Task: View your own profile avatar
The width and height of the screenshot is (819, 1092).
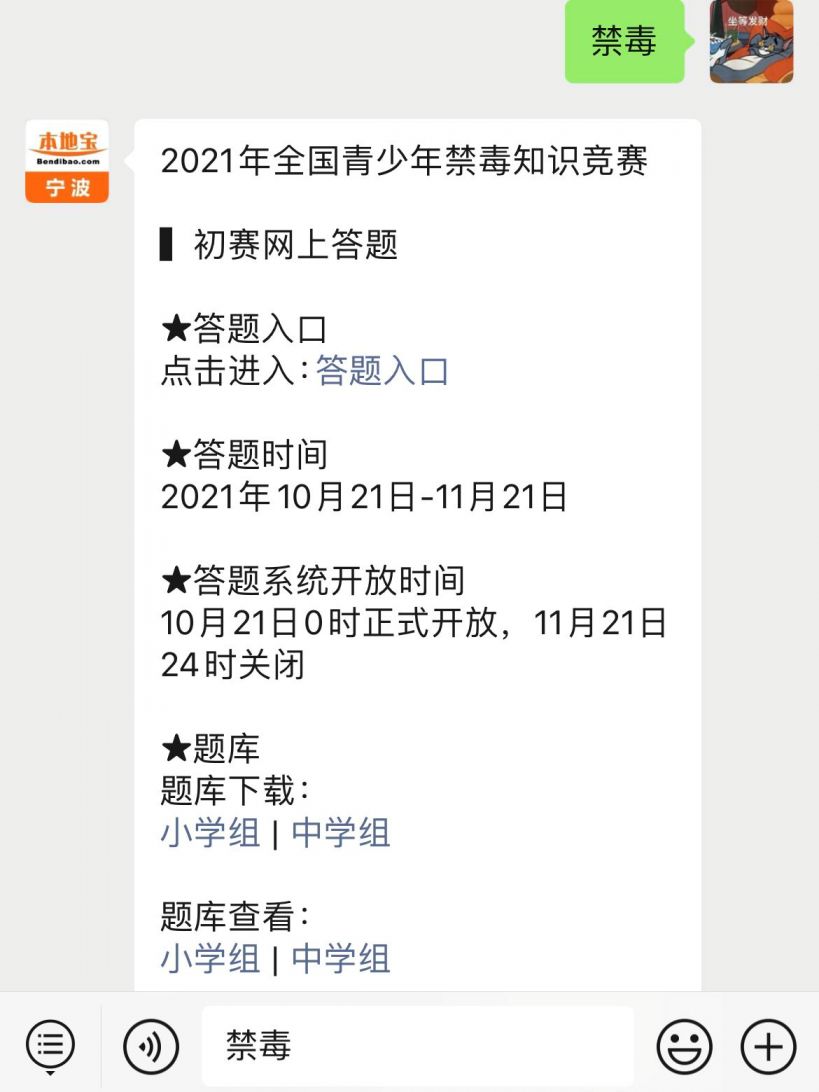Action: pyautogui.click(x=752, y=42)
